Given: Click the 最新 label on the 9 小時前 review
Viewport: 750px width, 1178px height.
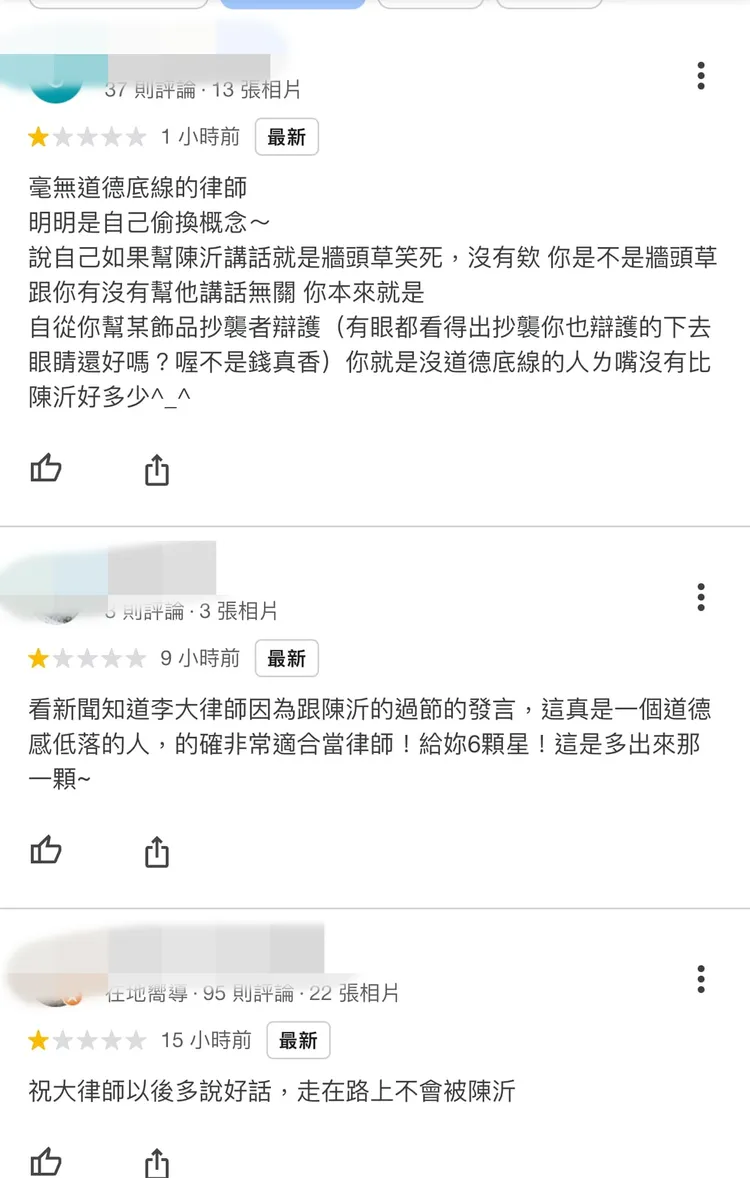Looking at the screenshot, I should coord(286,658).
